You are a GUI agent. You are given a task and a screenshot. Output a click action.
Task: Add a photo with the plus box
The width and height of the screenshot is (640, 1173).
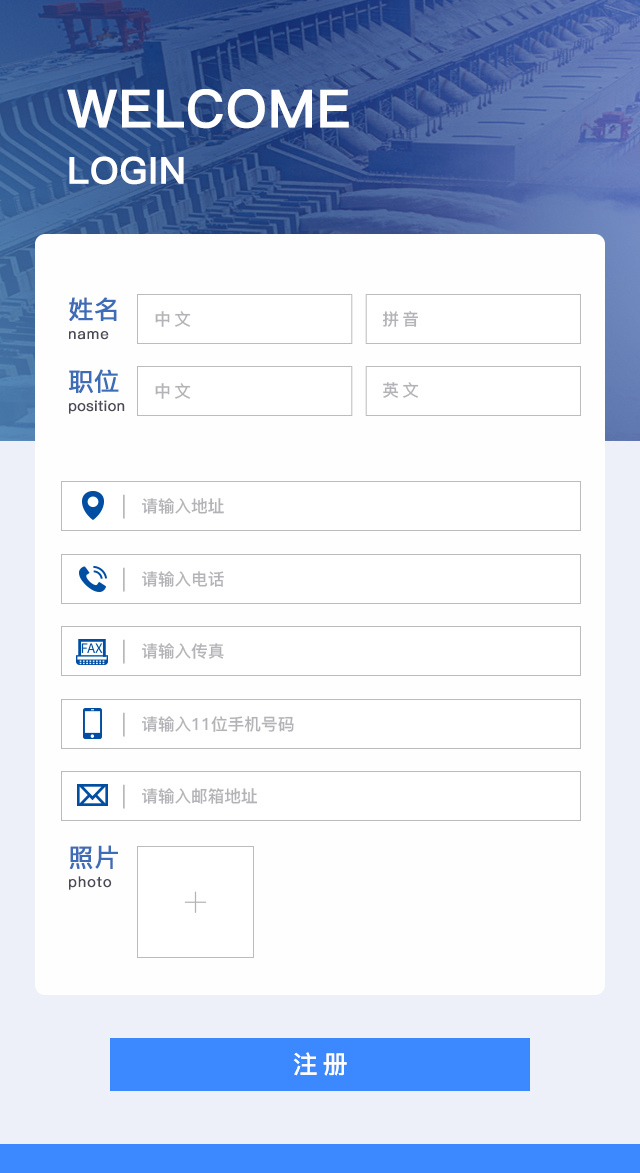pos(195,902)
